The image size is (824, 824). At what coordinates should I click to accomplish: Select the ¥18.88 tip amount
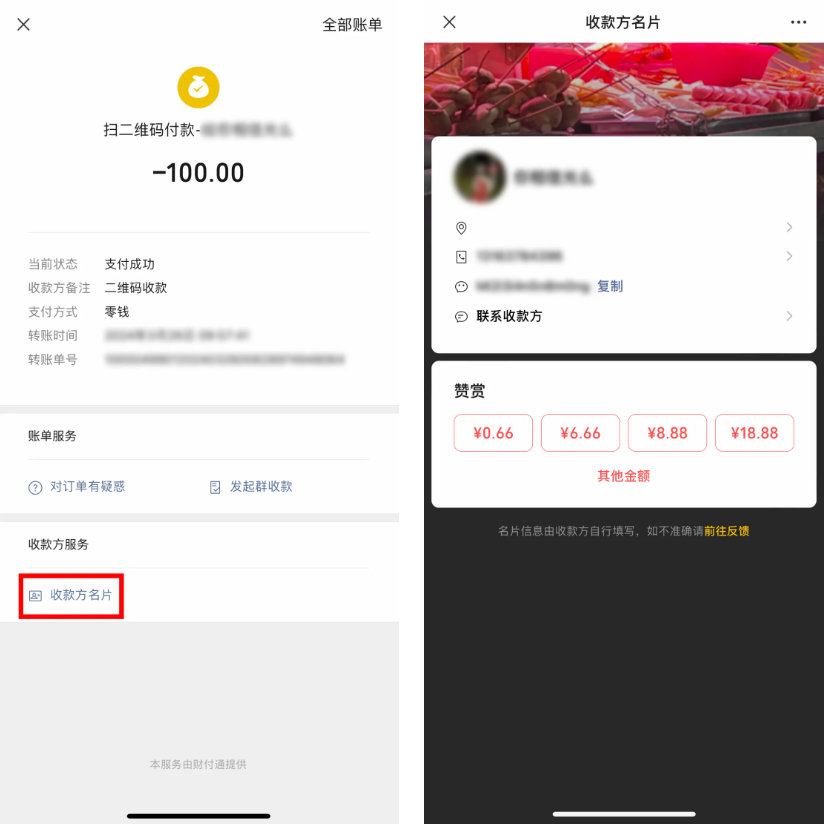(x=754, y=433)
